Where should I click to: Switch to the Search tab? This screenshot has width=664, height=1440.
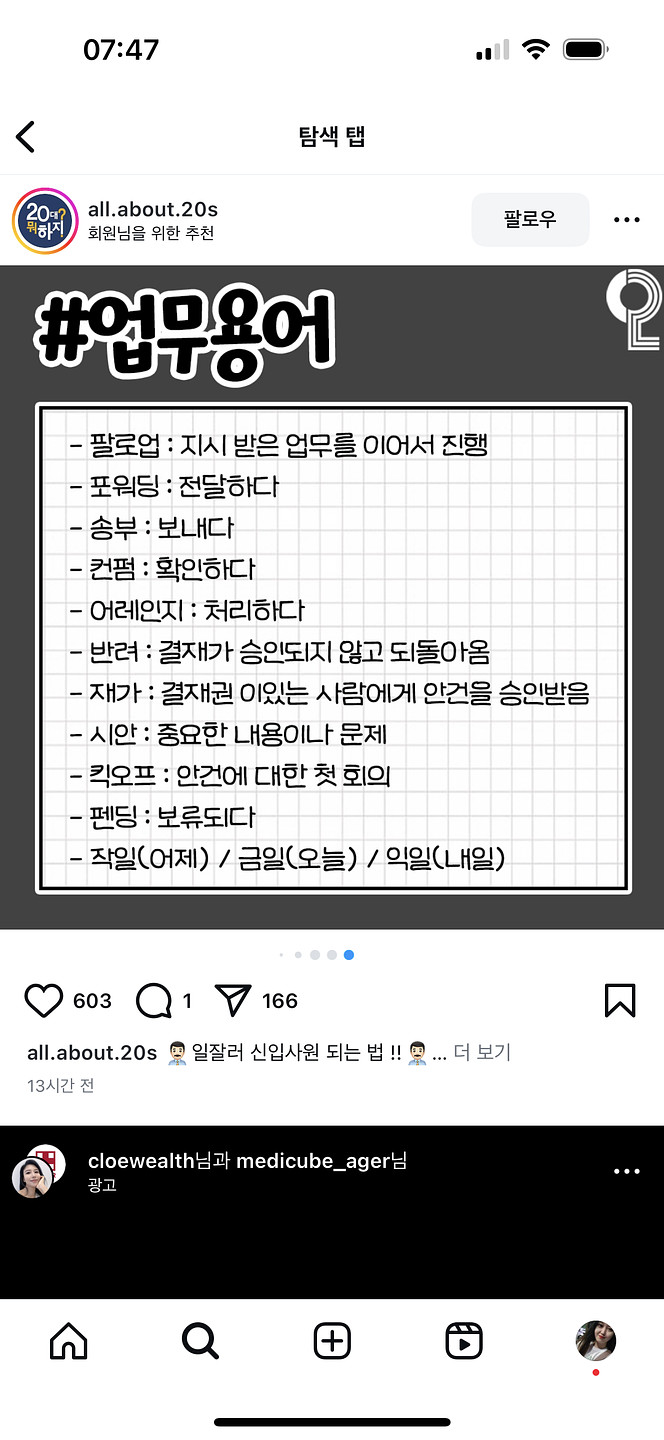(x=200, y=1341)
